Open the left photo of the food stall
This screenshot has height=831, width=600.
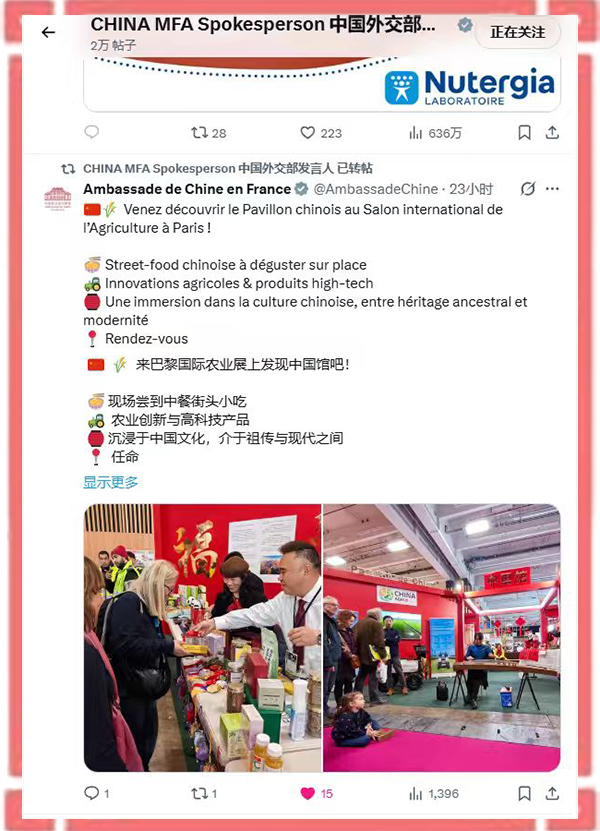[202, 637]
